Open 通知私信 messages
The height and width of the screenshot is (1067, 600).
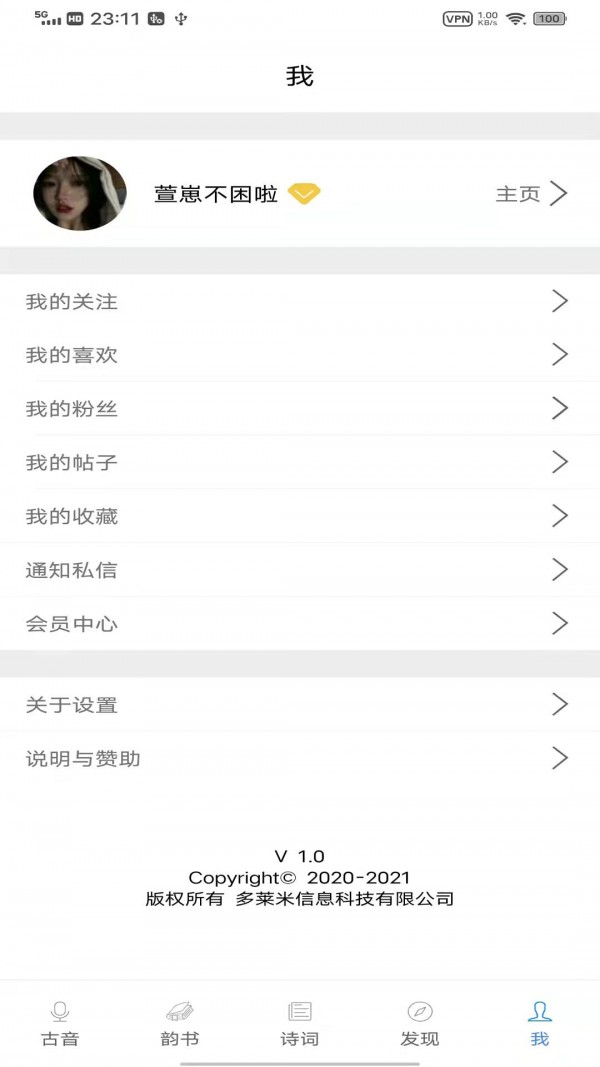tap(300, 570)
